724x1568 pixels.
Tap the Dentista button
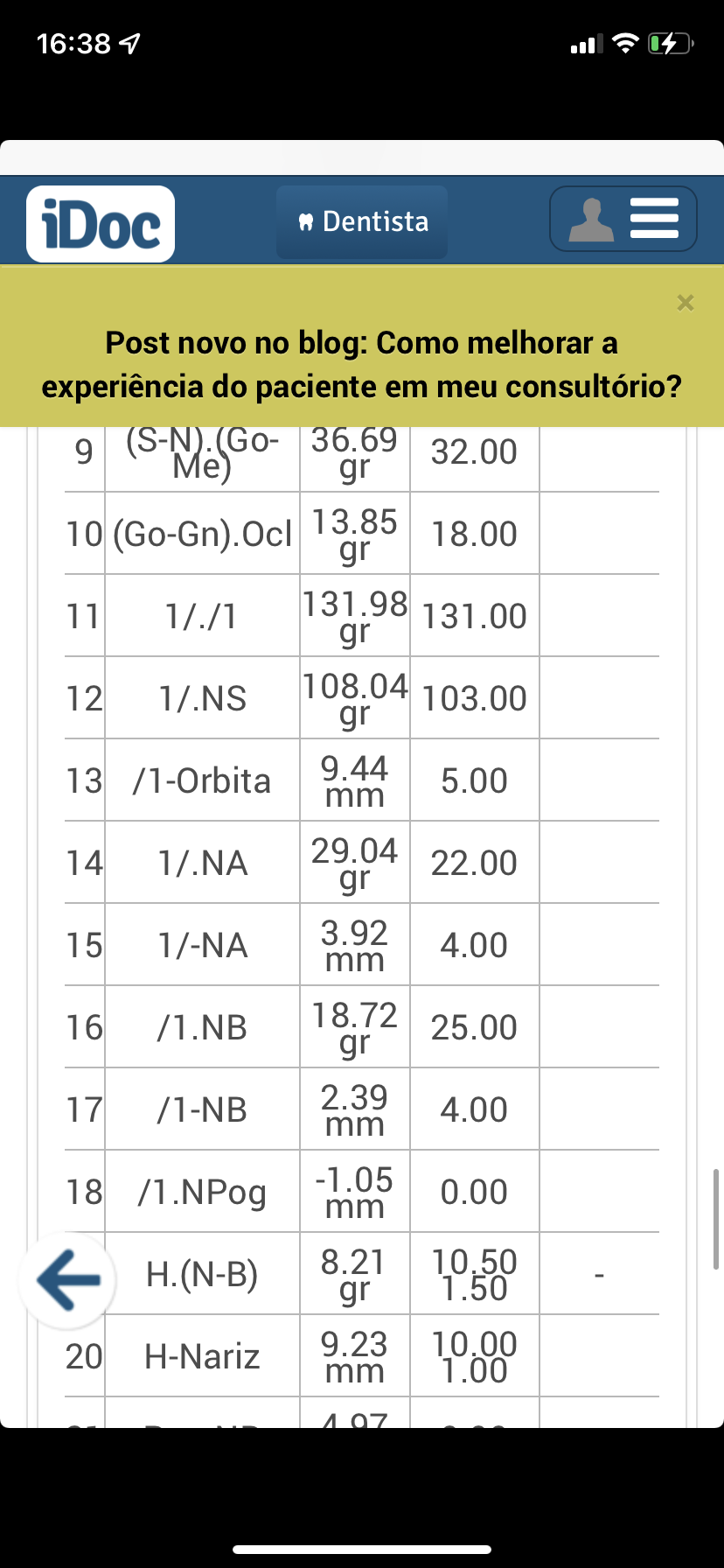[x=362, y=222]
